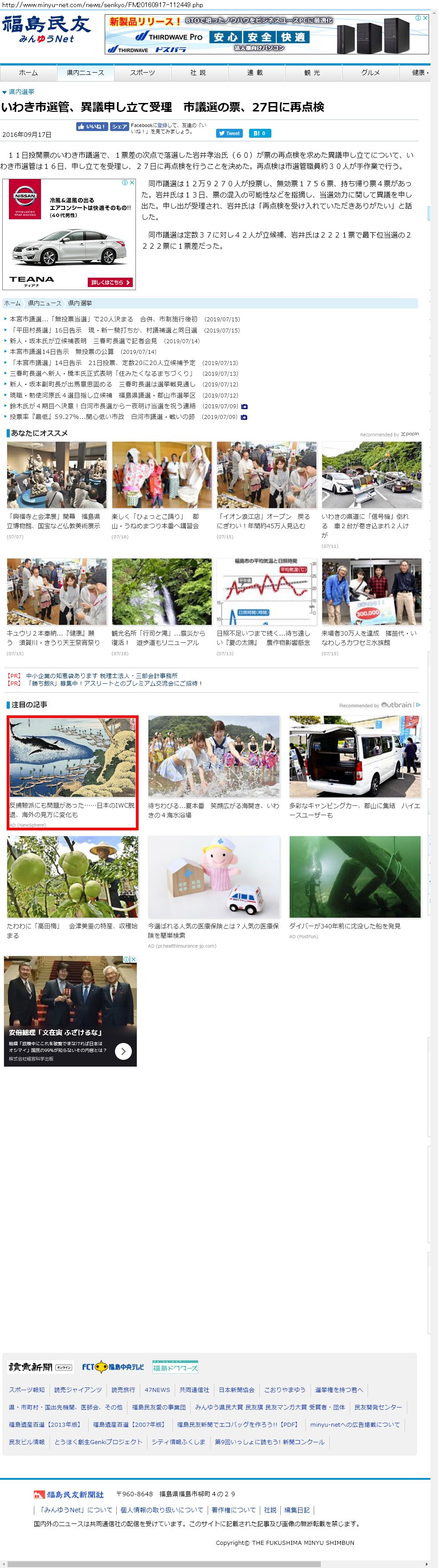Tap 詳しくはこちら on the Nissan ad
The image size is (438, 1568).
click(110, 283)
